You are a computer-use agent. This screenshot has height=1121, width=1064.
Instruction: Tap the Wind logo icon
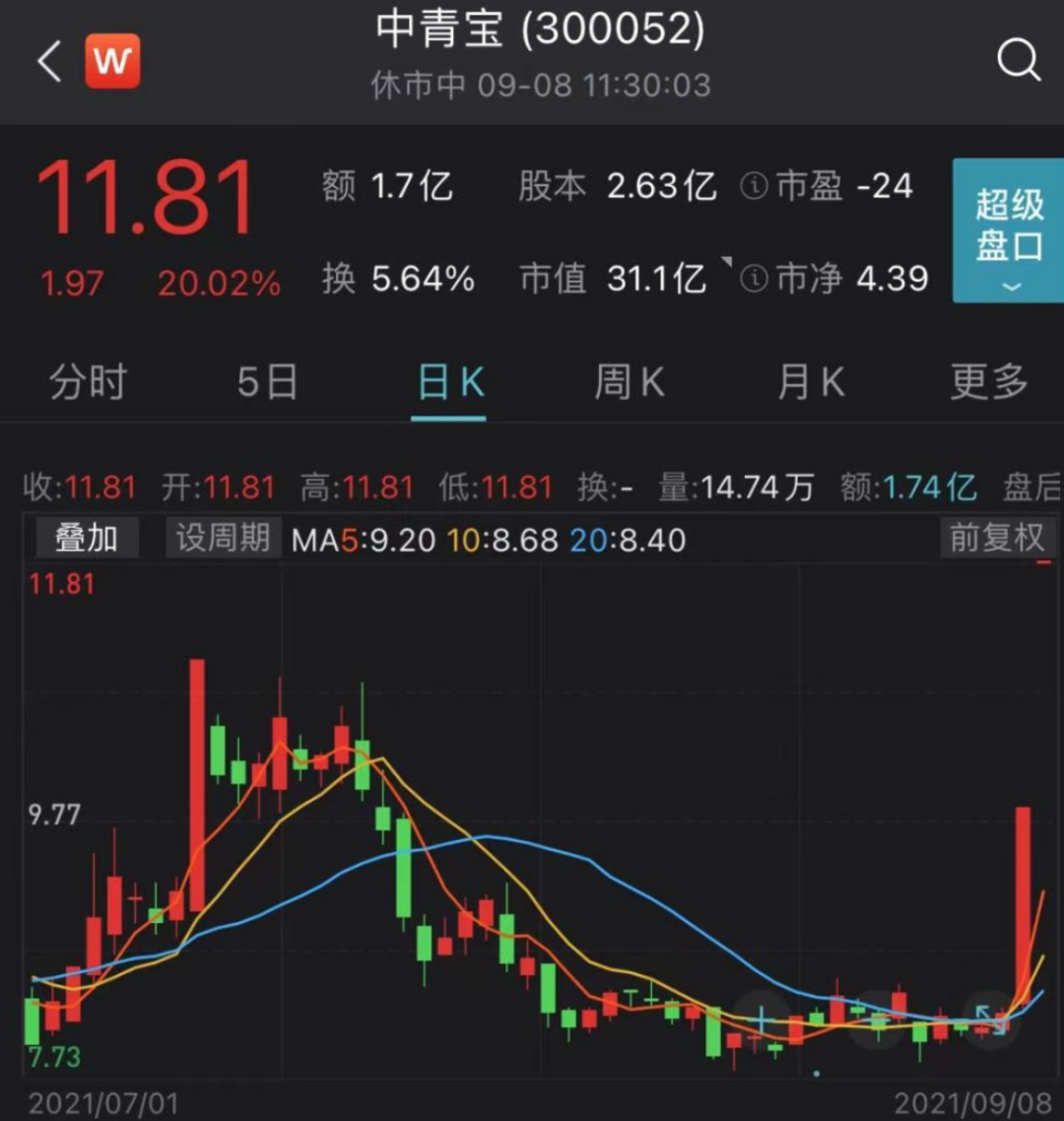pyautogui.click(x=111, y=59)
